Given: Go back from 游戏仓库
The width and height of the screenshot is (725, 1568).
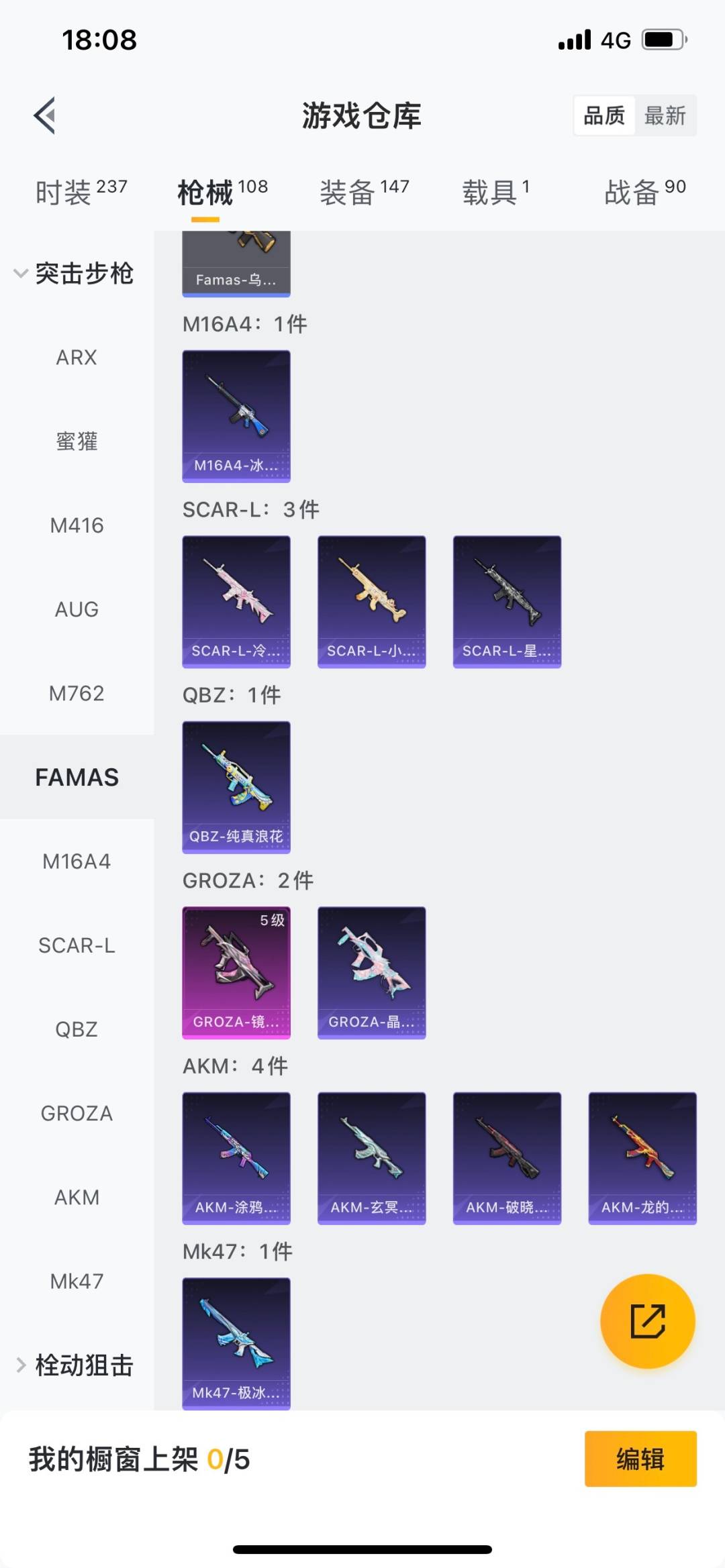Looking at the screenshot, I should pos(45,116).
